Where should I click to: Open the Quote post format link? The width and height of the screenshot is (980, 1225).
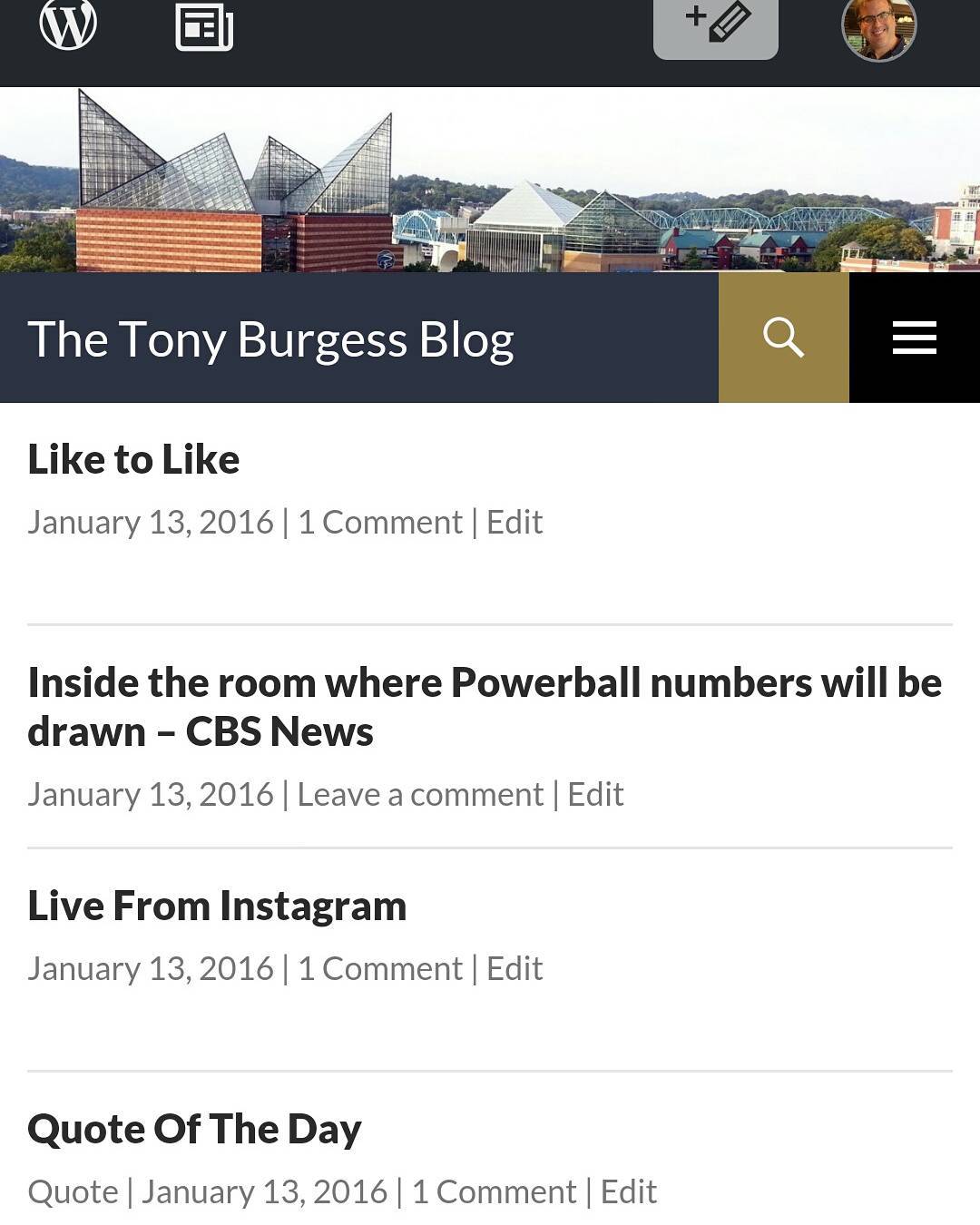pos(73,1192)
